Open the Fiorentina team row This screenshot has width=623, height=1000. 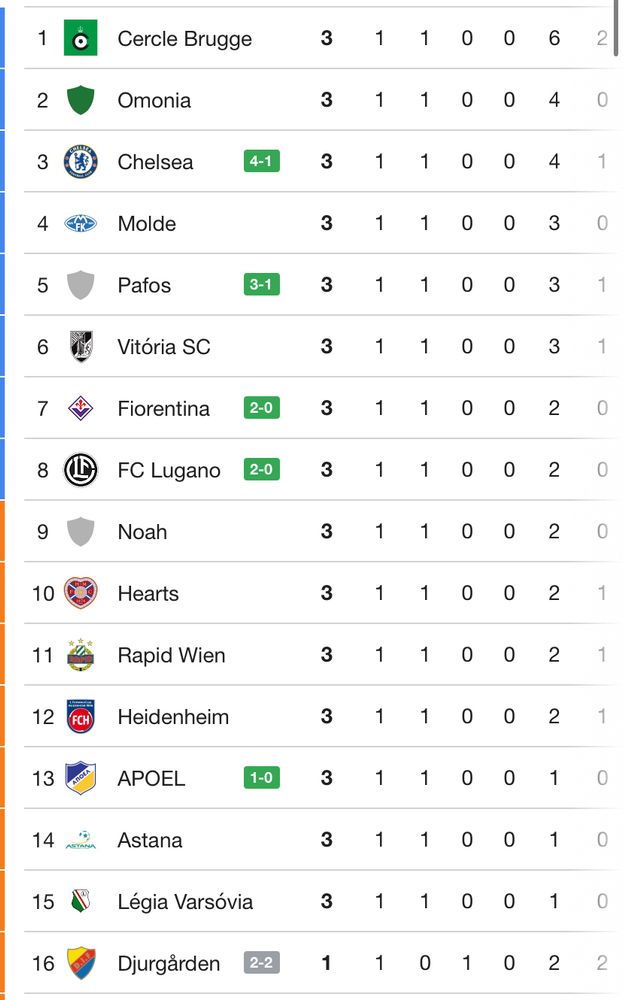pos(163,409)
